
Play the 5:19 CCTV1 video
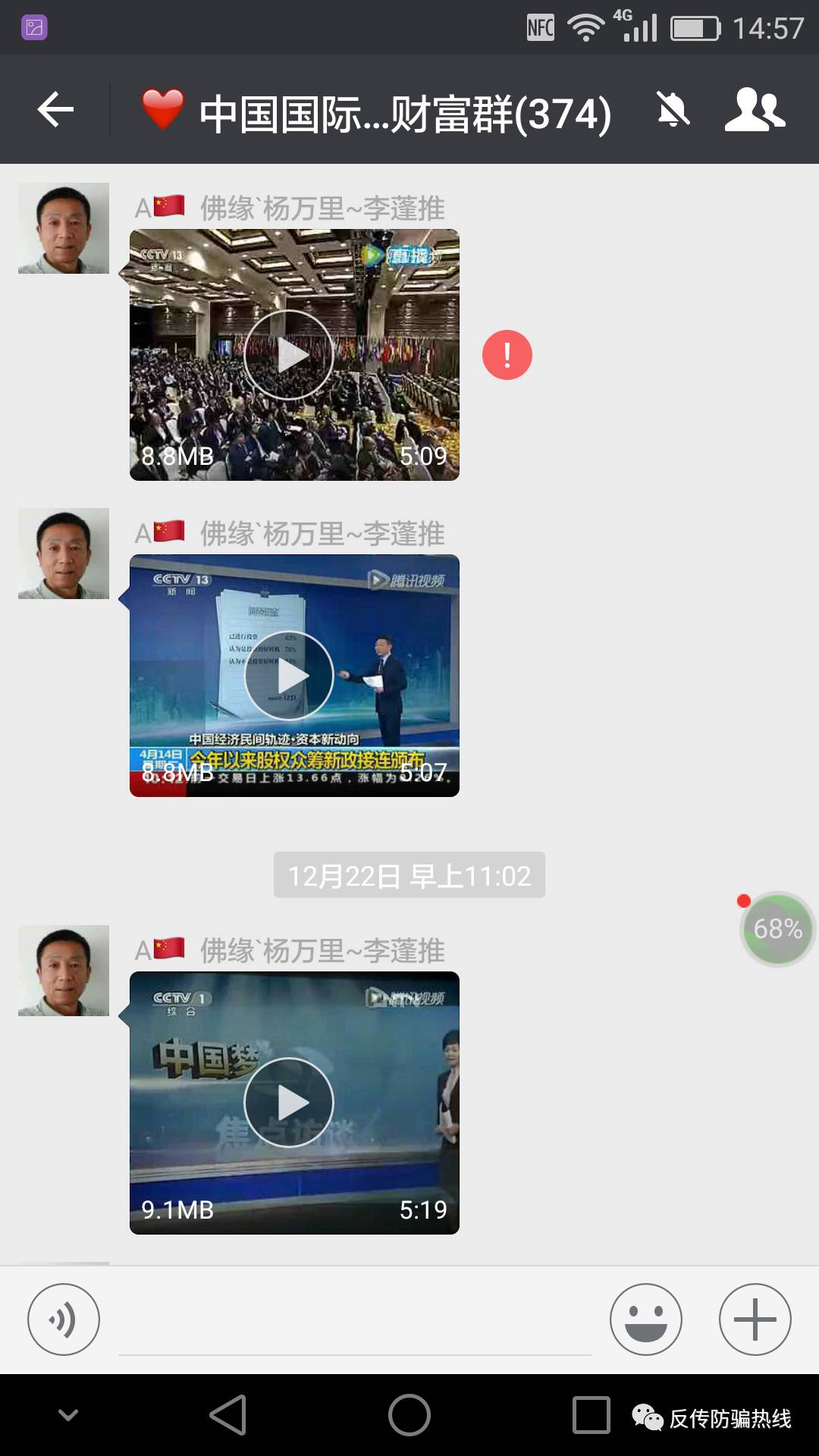tap(289, 1102)
